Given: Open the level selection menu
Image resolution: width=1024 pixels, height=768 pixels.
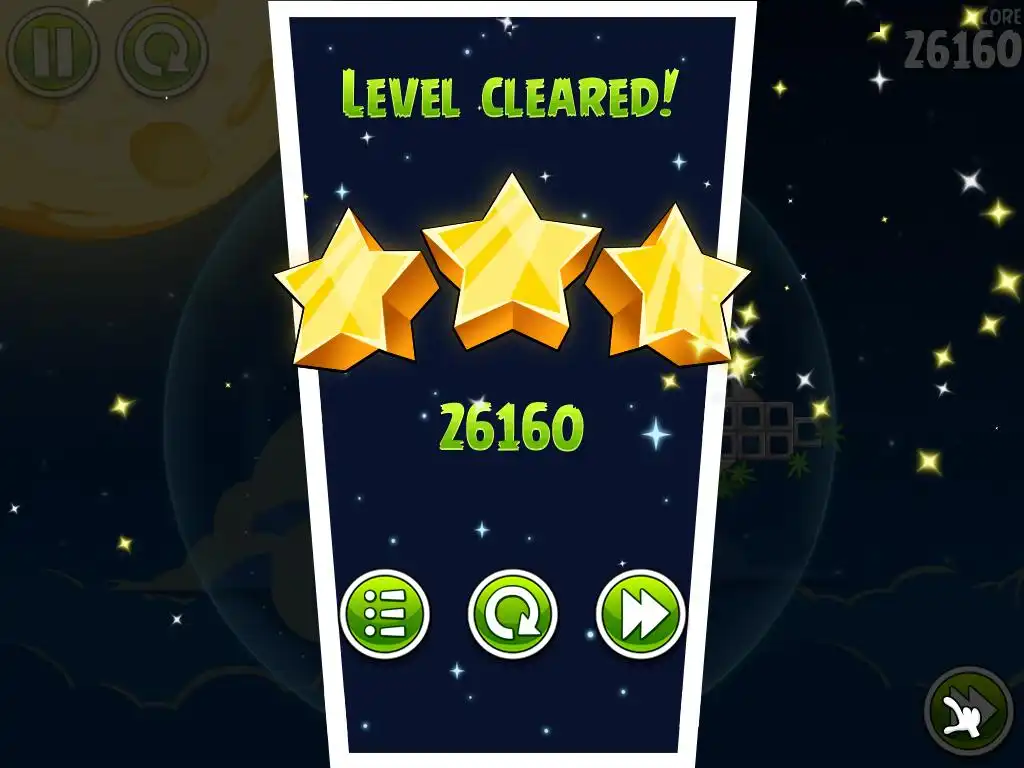Looking at the screenshot, I should tap(385, 614).
